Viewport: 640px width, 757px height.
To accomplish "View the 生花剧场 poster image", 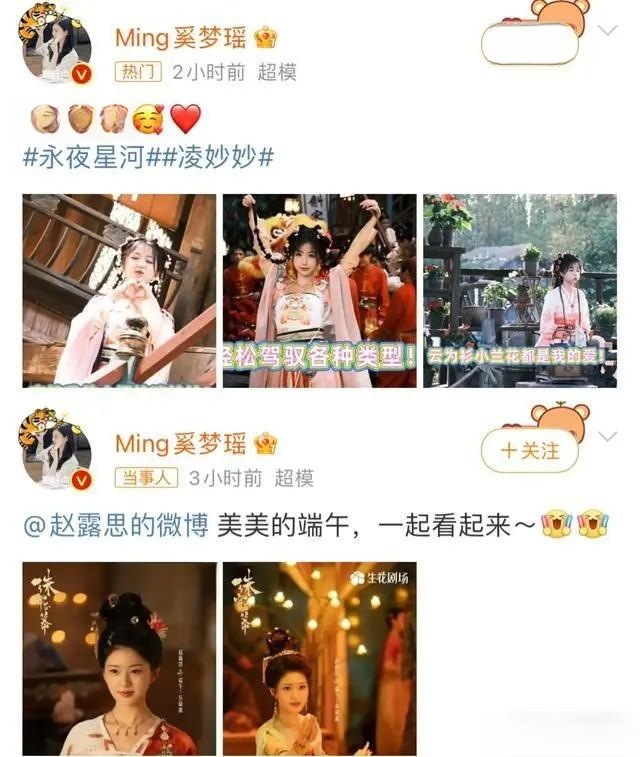I will [319, 658].
